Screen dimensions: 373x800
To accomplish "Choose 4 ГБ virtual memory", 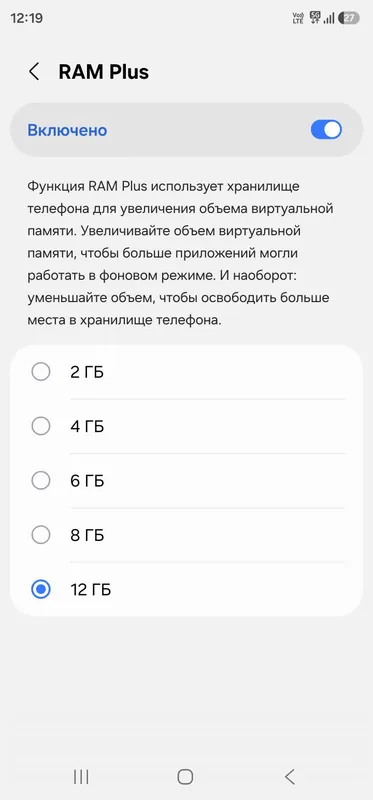I will point(186,426).
